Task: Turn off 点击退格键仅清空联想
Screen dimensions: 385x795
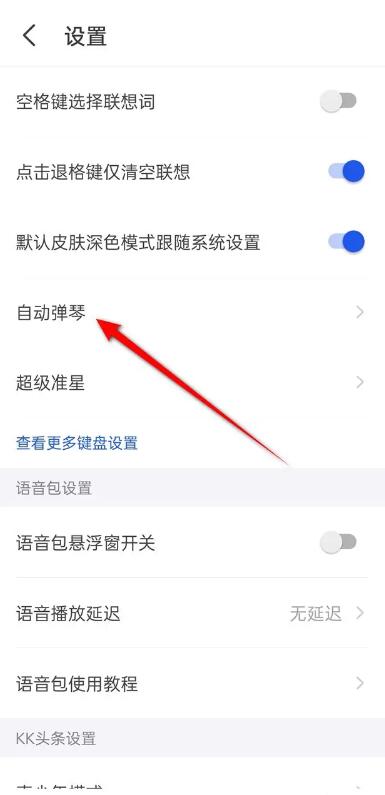Action: (x=346, y=171)
